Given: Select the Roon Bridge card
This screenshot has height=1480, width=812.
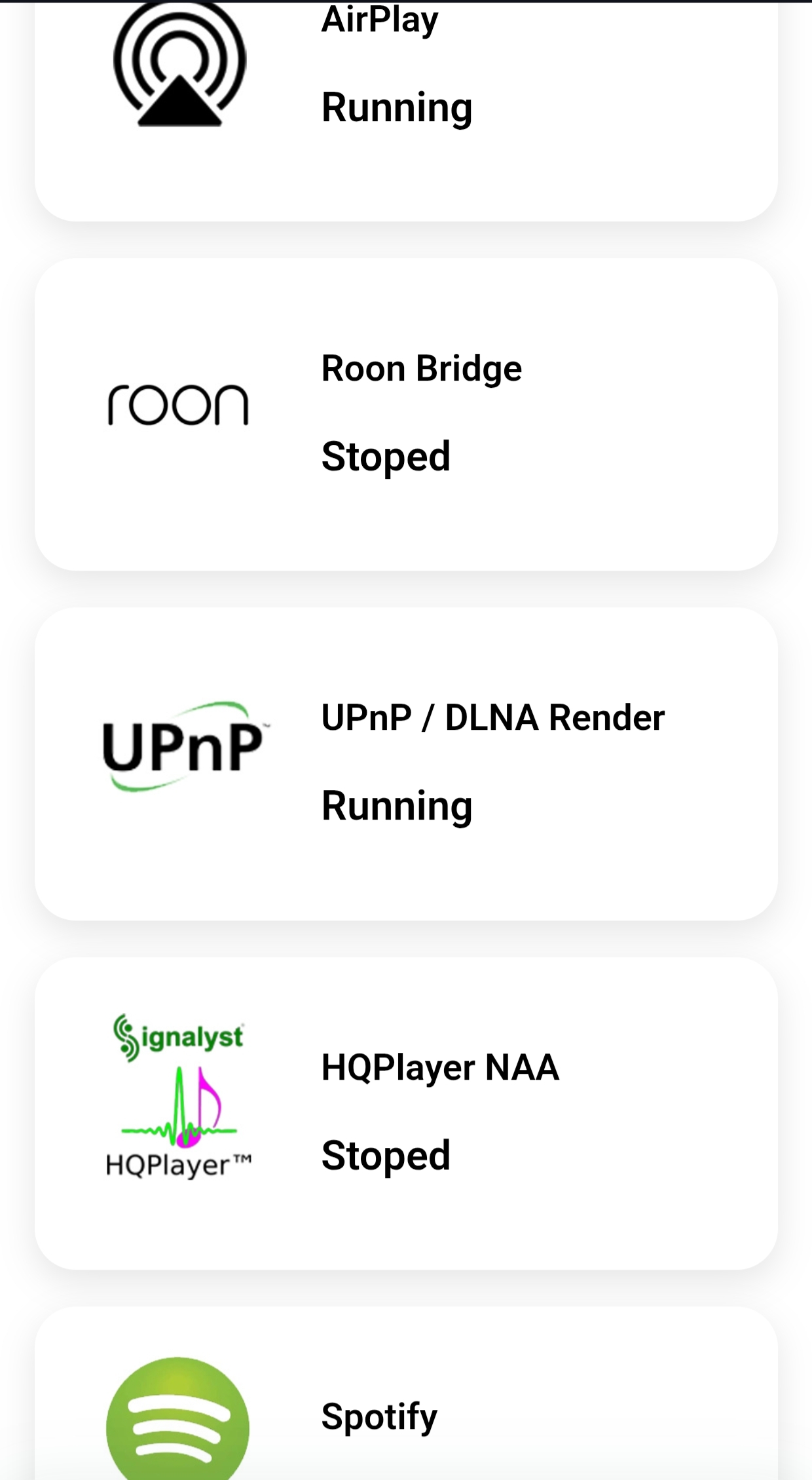Looking at the screenshot, I should click(406, 414).
